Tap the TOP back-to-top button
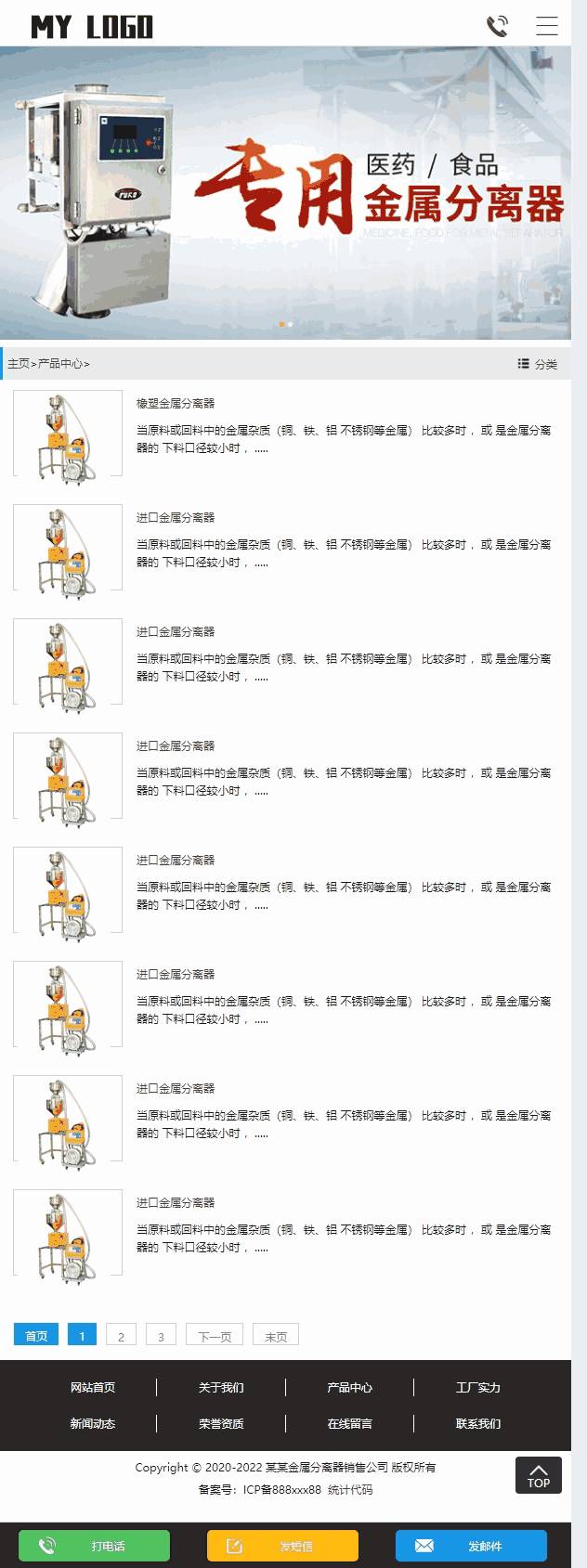Viewport: 587px width, 1568px height. [x=539, y=1475]
